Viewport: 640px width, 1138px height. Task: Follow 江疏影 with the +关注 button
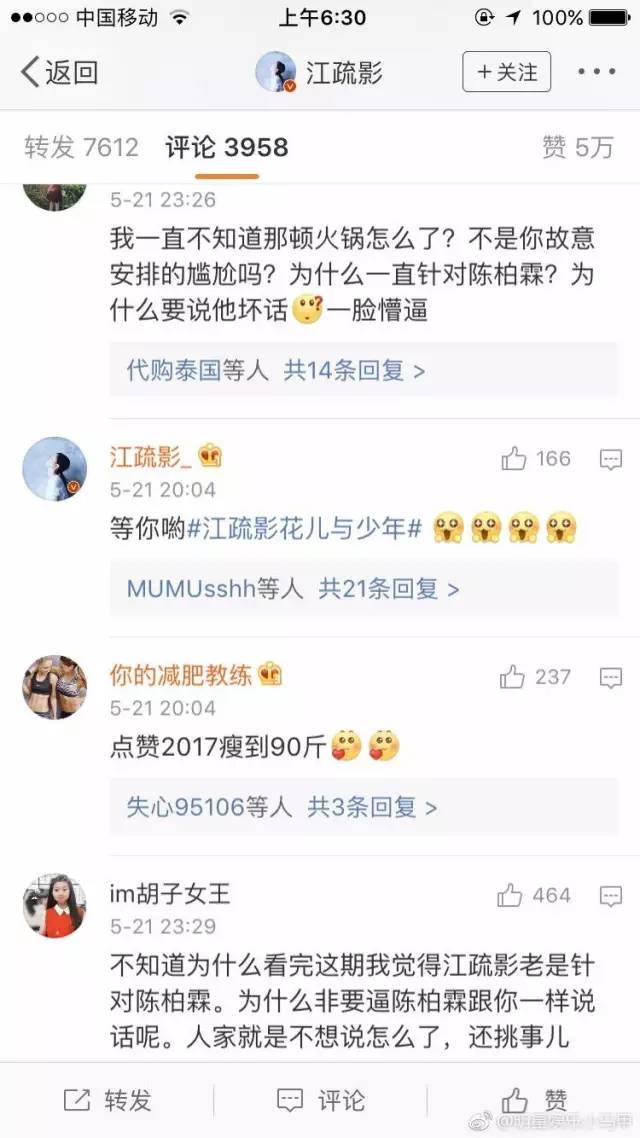(x=506, y=72)
